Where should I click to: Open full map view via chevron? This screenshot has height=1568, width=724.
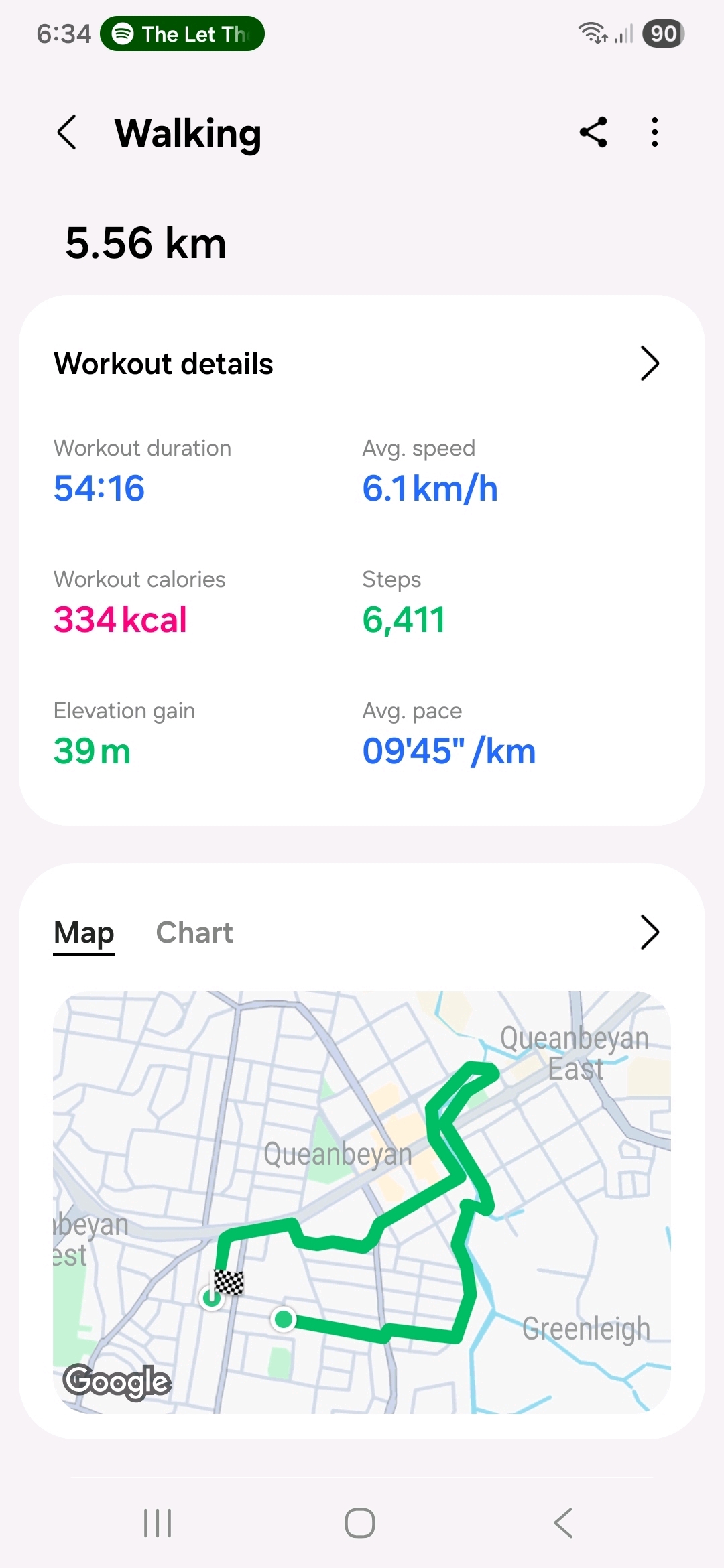(649, 933)
